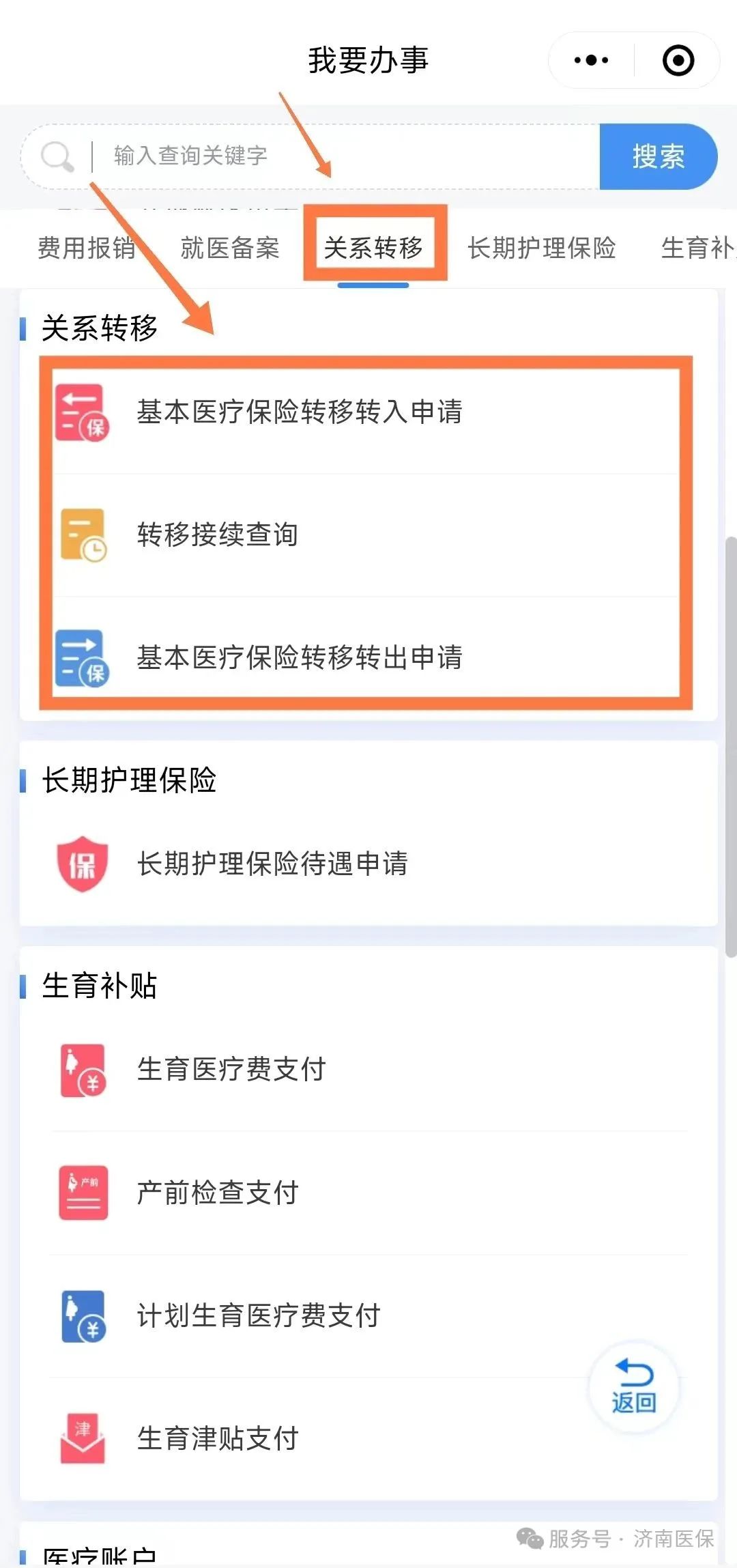Screen dimensions: 737x1568
Task: Open the mini program more-options menu
Action: 591,60
